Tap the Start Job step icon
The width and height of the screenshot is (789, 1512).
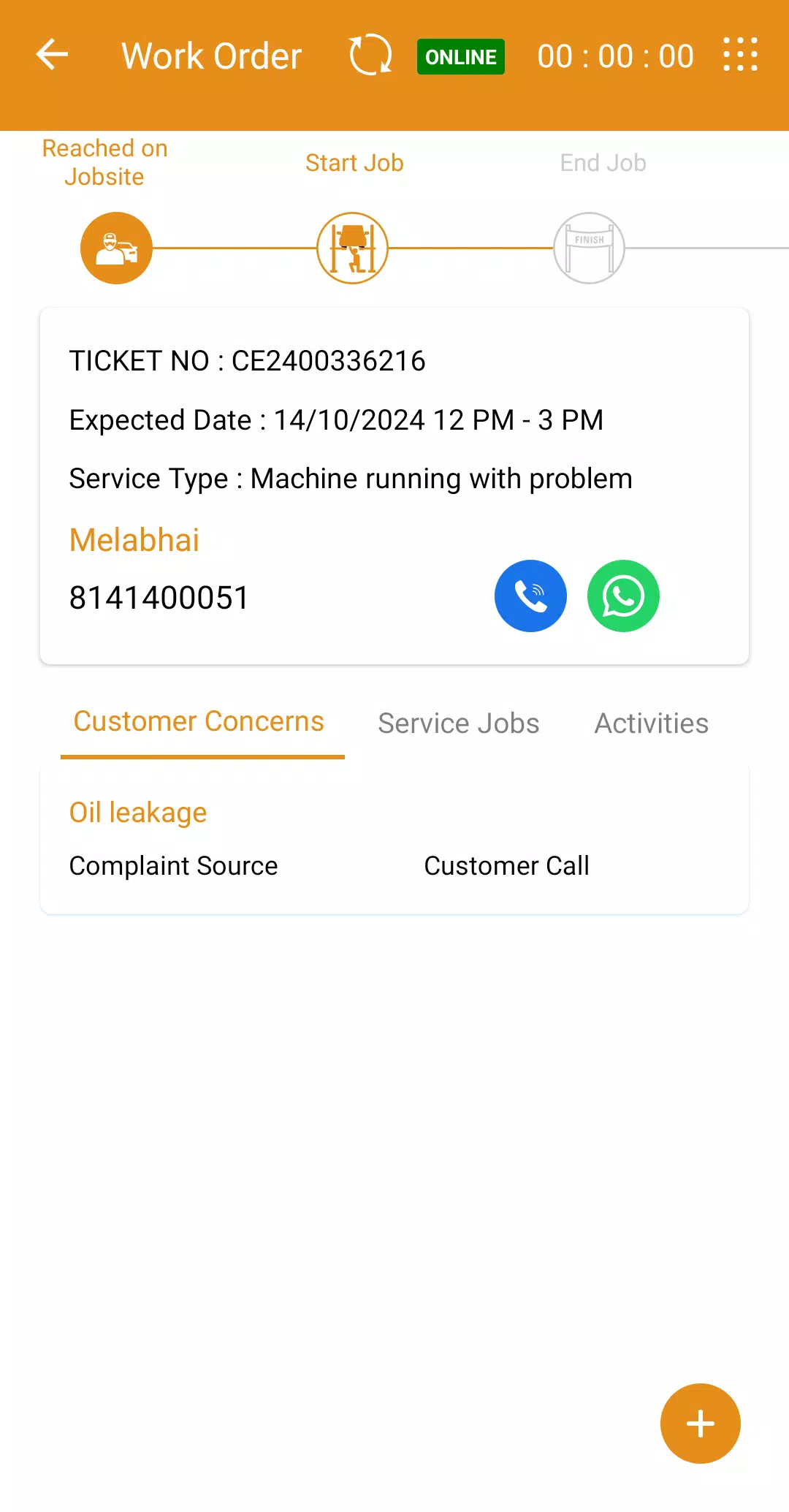(x=352, y=248)
